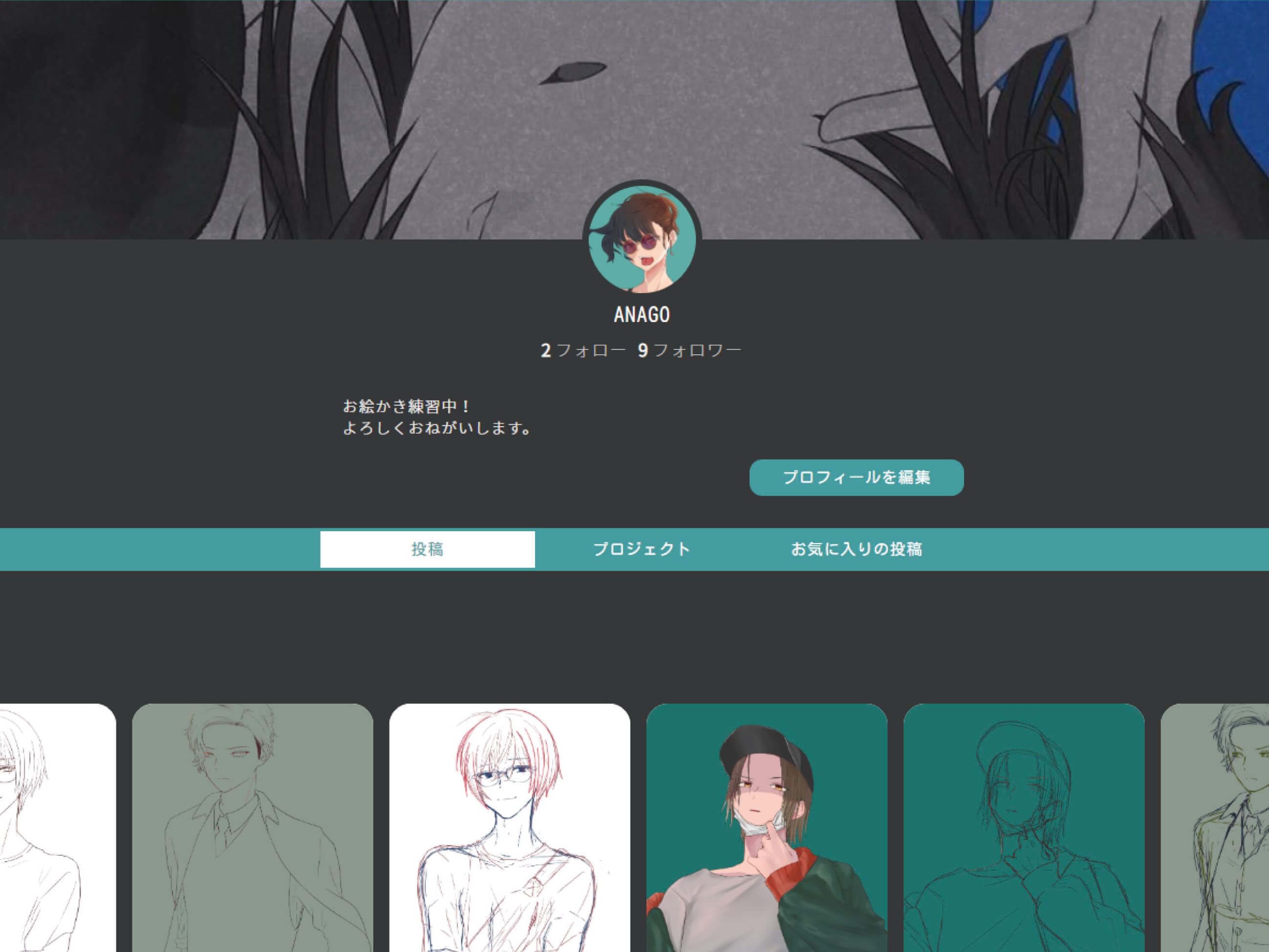This screenshot has height=952, width=1269.
Task: Select the 投稿 tab
Action: (428, 549)
